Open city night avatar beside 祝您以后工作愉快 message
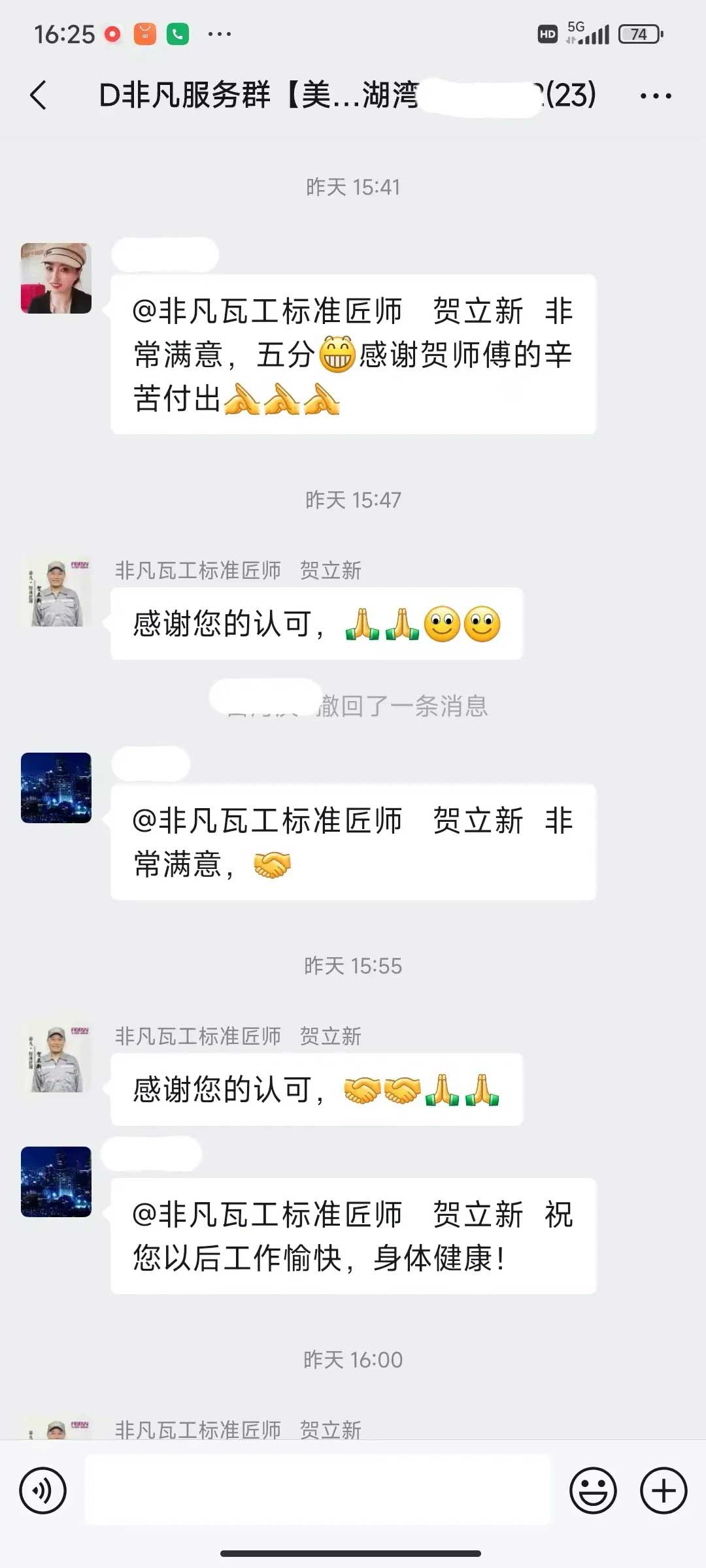Viewport: 706px width, 1568px height. 56,1182
